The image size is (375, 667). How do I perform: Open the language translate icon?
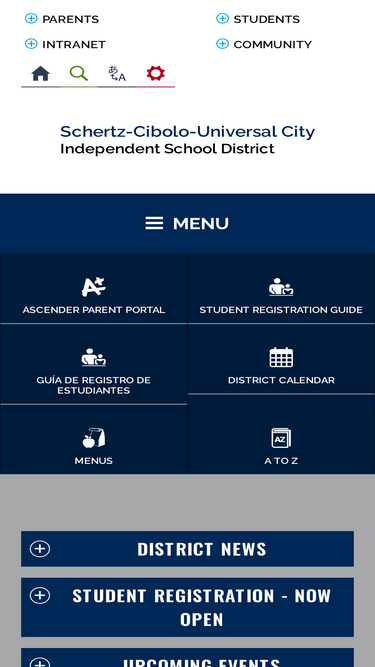117,74
